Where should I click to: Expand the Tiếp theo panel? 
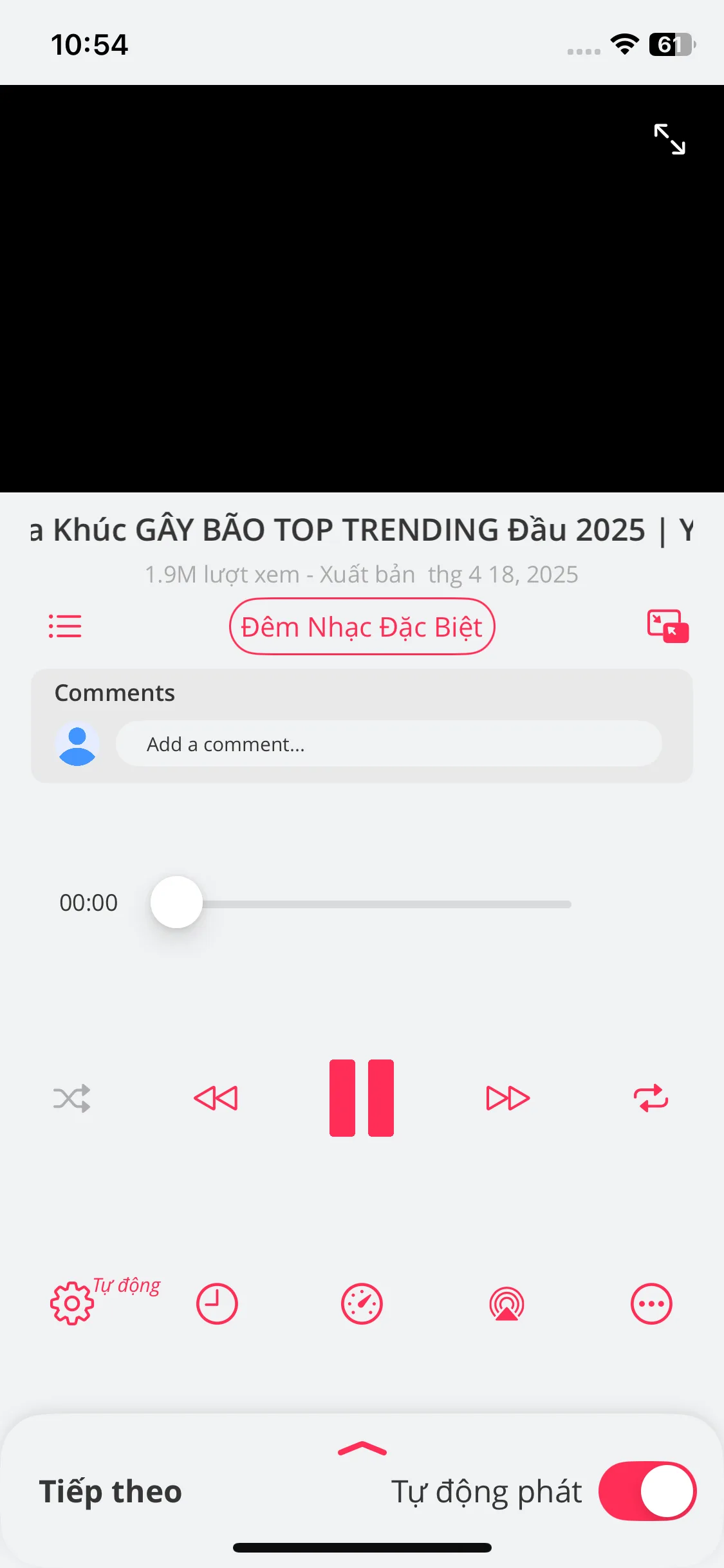pyautogui.click(x=362, y=1450)
